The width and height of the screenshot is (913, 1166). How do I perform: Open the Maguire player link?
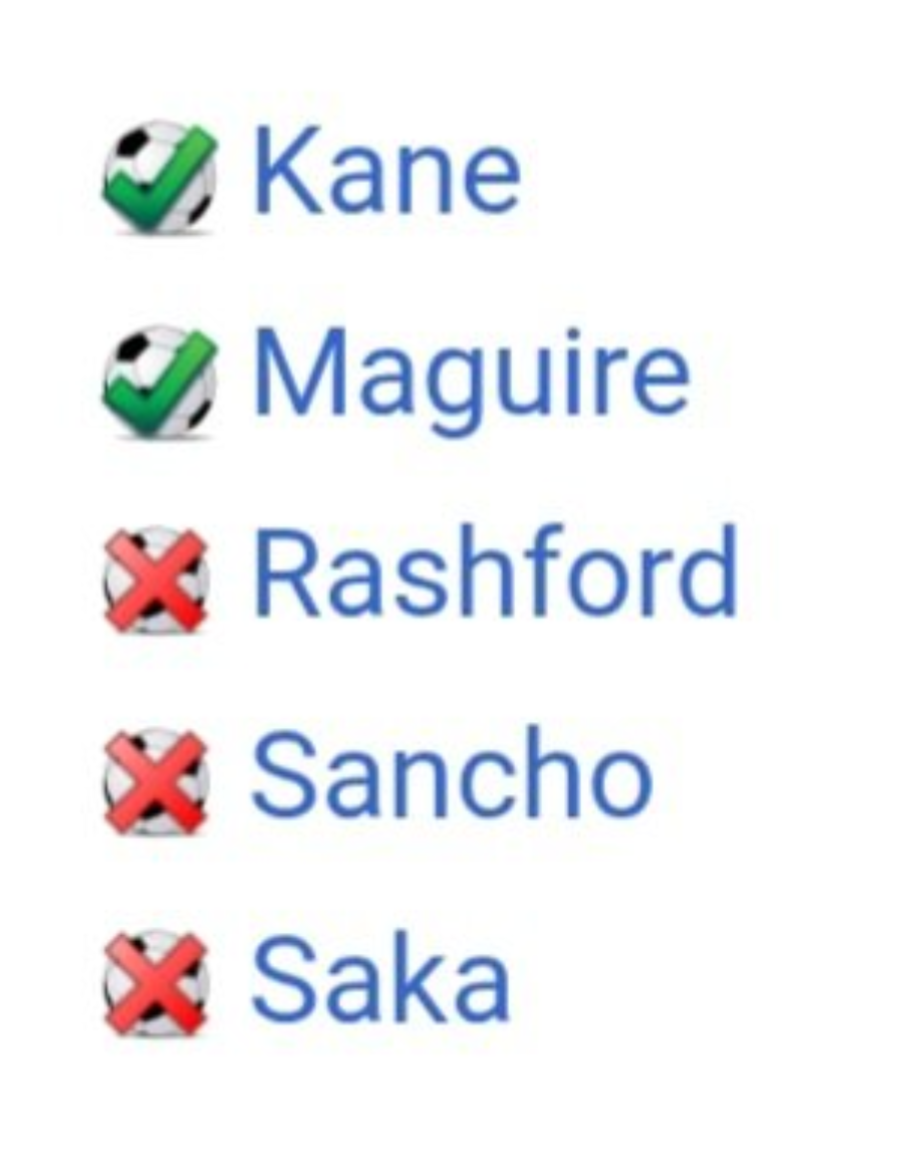point(472,379)
